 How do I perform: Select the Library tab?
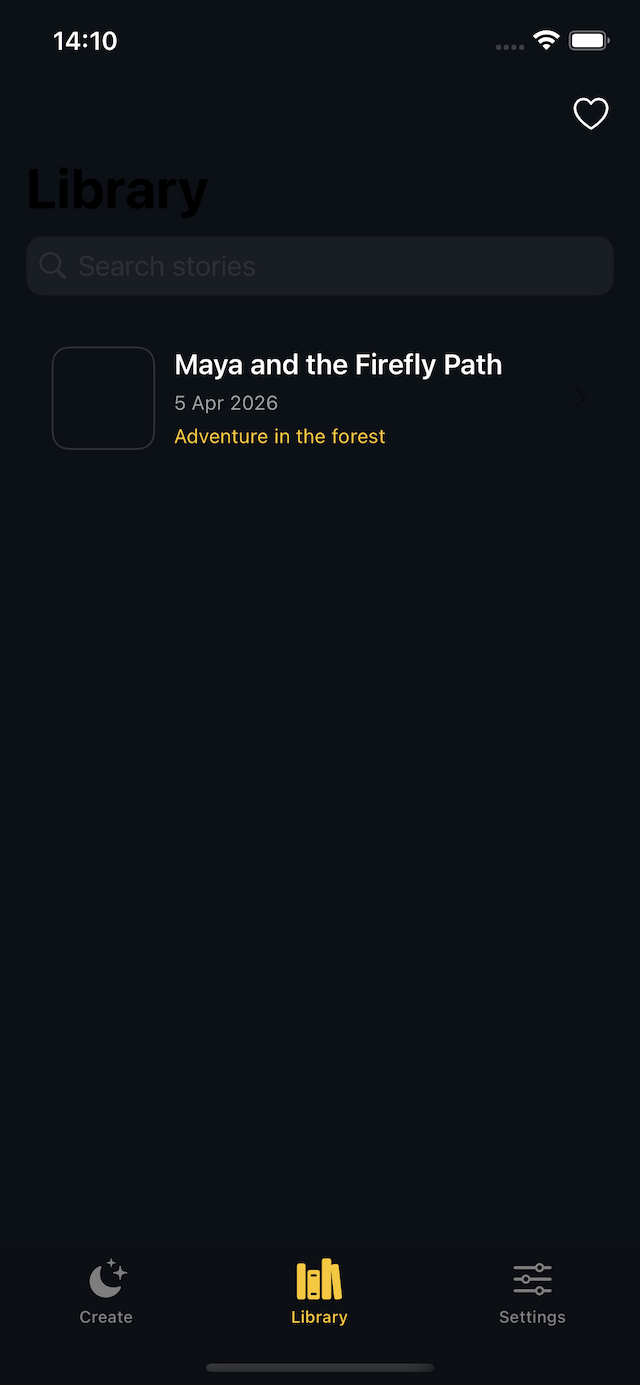pos(319,1292)
